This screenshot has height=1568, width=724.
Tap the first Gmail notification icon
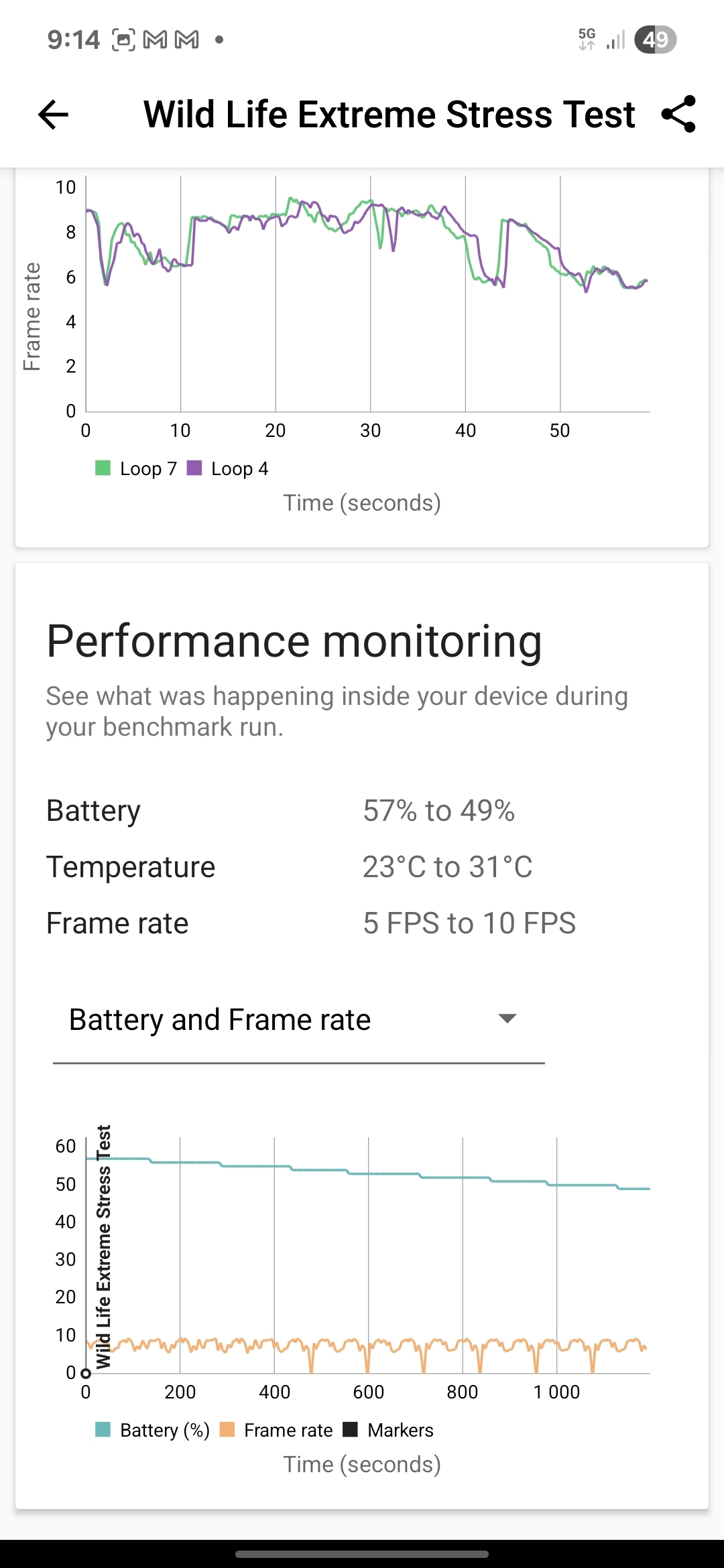tap(156, 39)
